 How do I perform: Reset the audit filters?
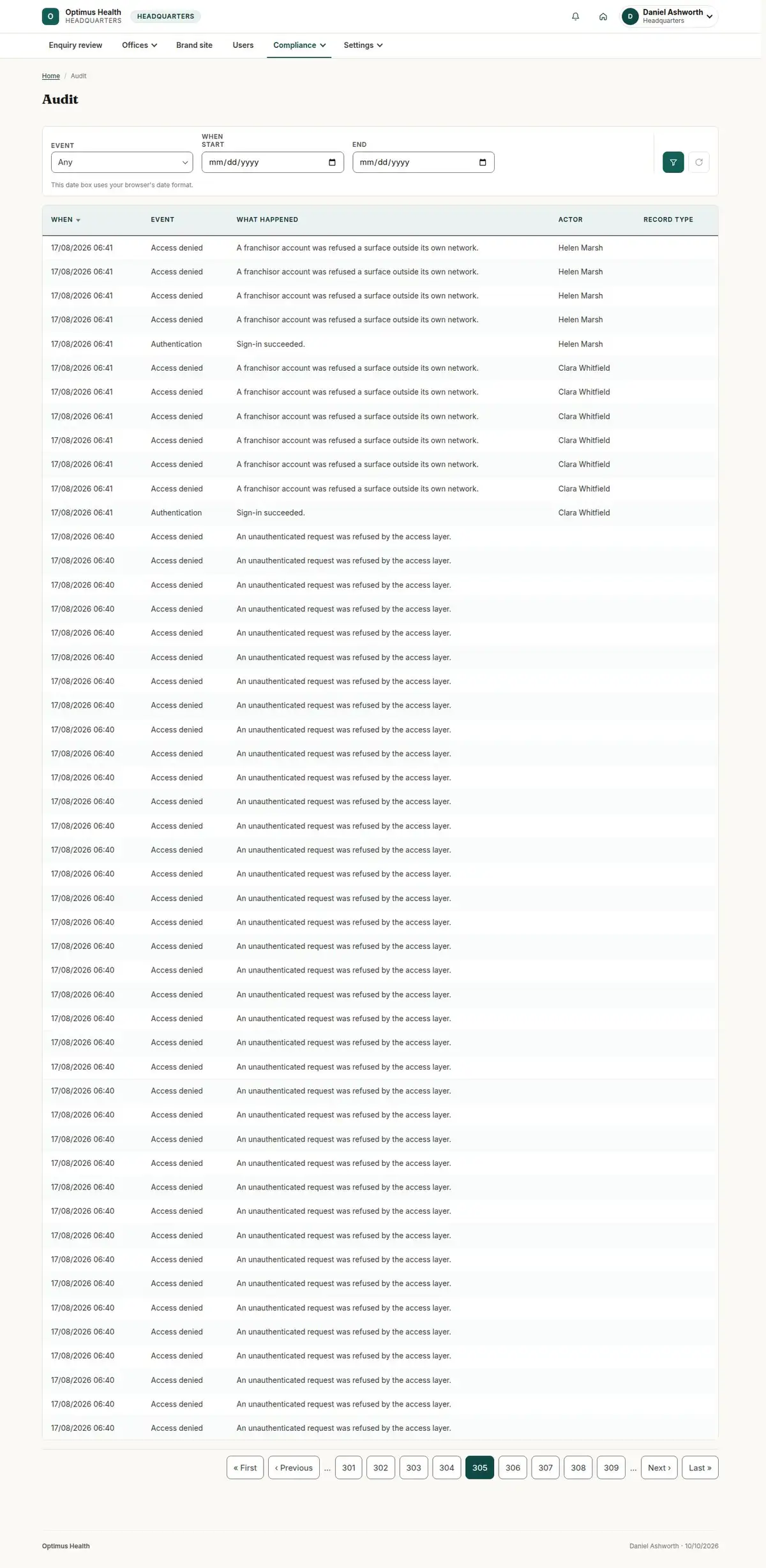point(698,162)
